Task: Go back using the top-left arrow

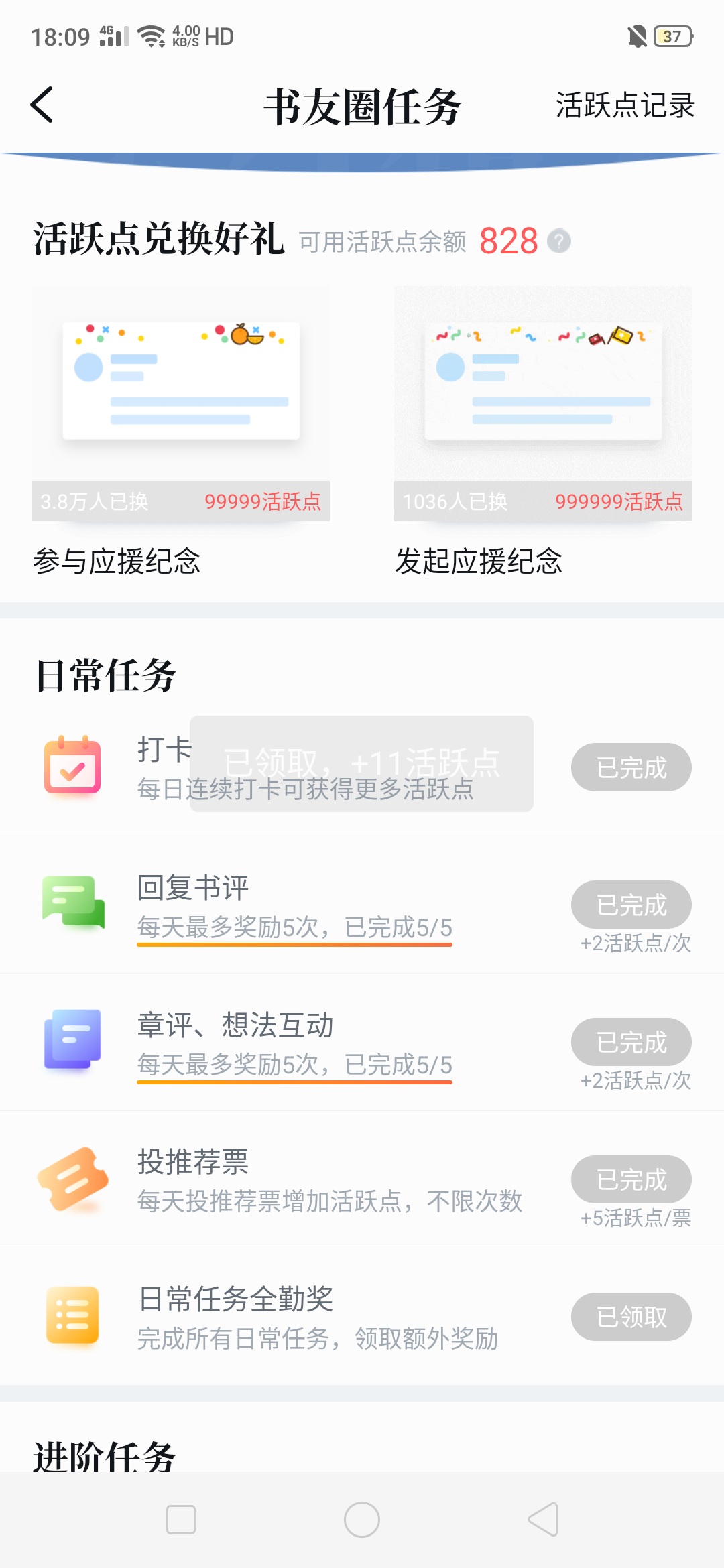Action: [42, 105]
